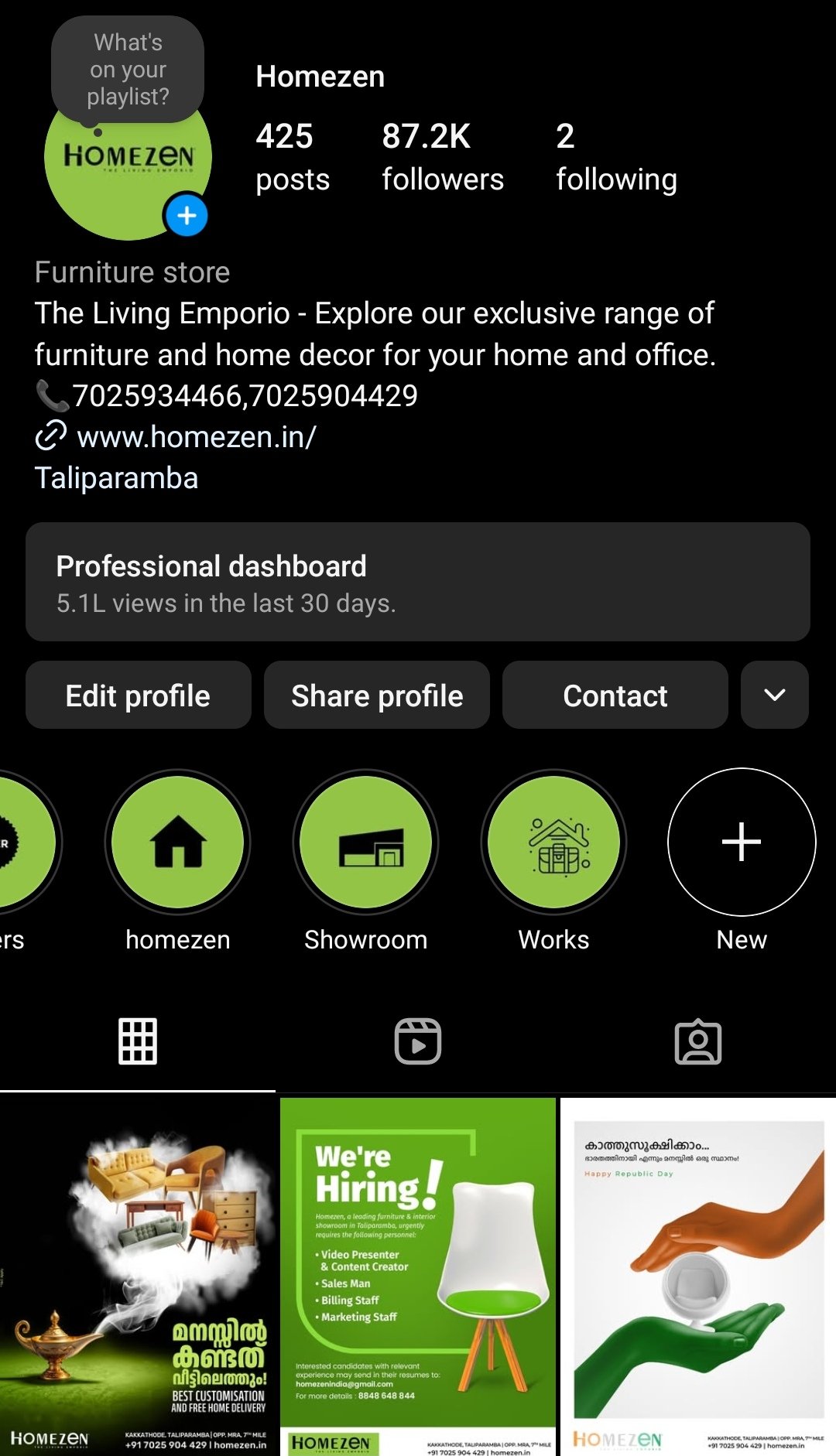Switch to the tagged photos tab
This screenshot has width=836, height=1456.
coord(698,1041)
